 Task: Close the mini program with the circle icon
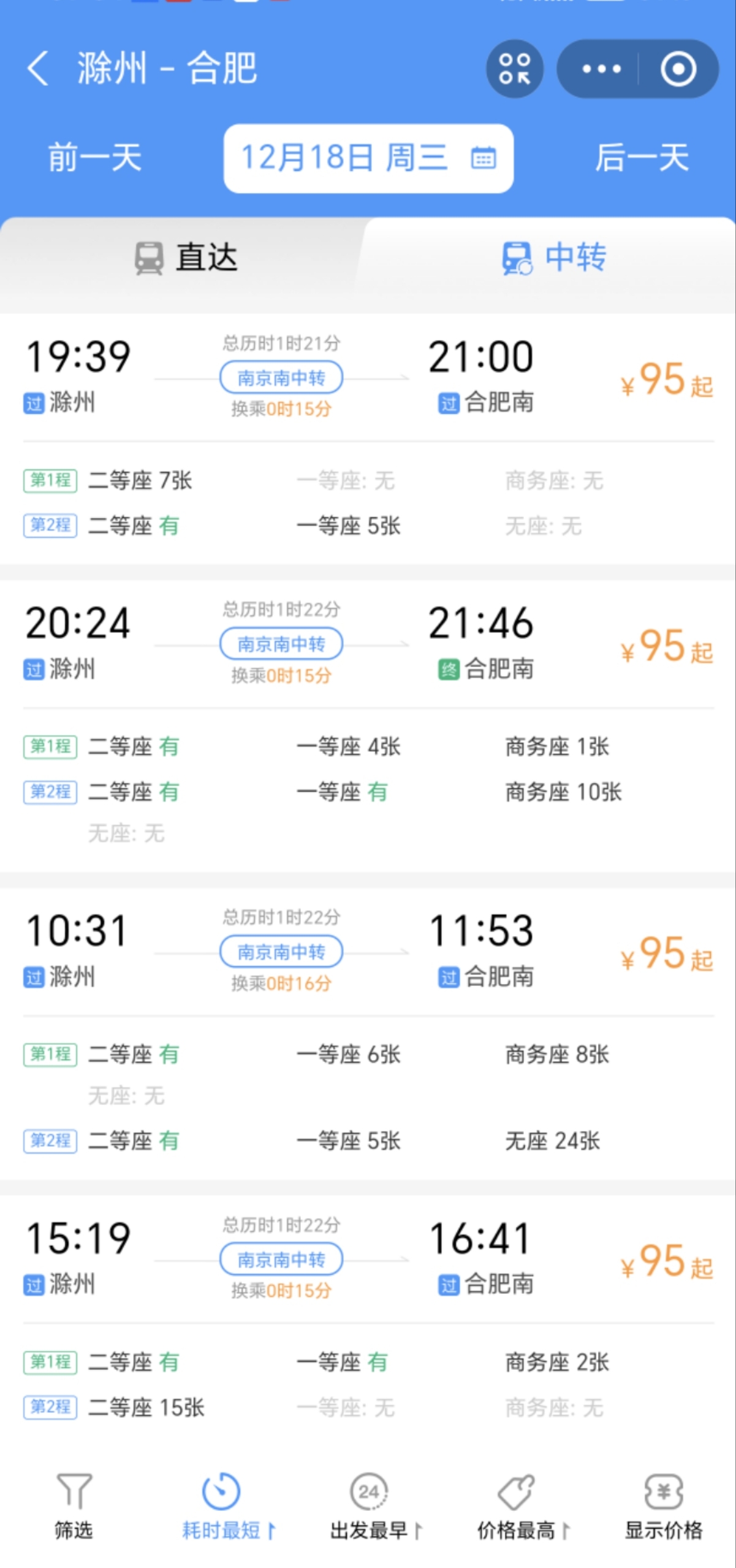pos(678,69)
